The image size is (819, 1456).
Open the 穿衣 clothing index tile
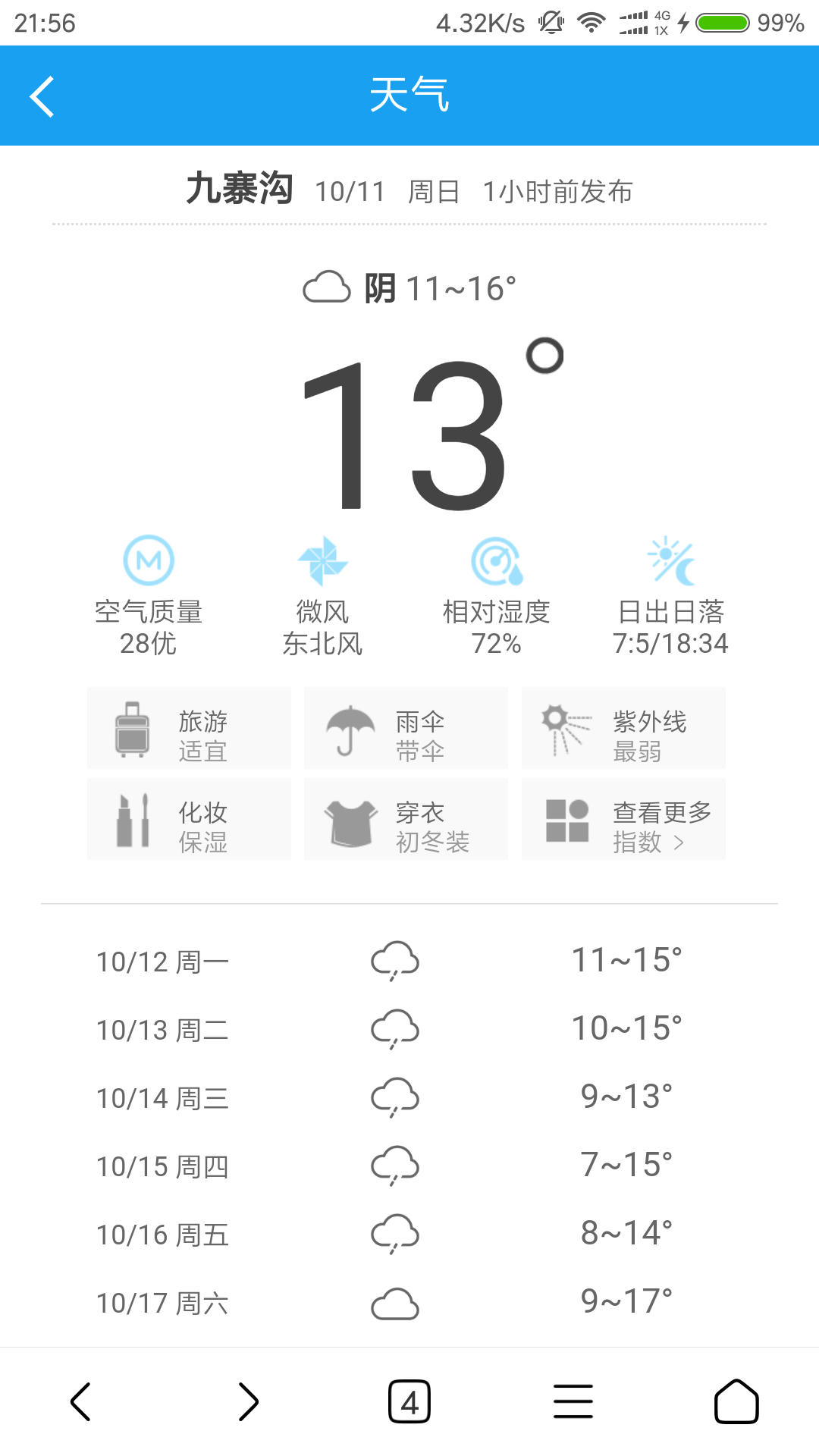click(406, 819)
